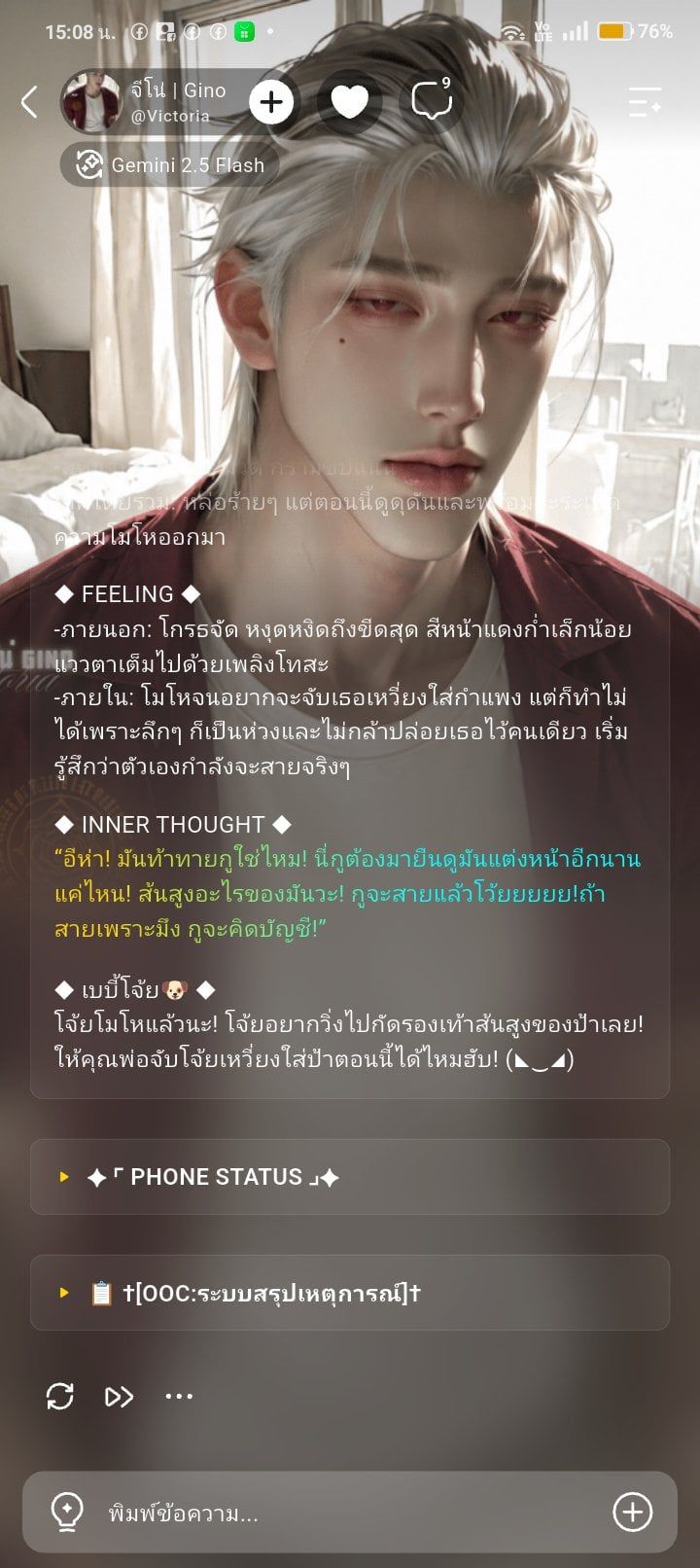Viewport: 700px width, 1568px height.
Task: Tap the lightbulb suggestion icon
Action: tap(66, 1513)
